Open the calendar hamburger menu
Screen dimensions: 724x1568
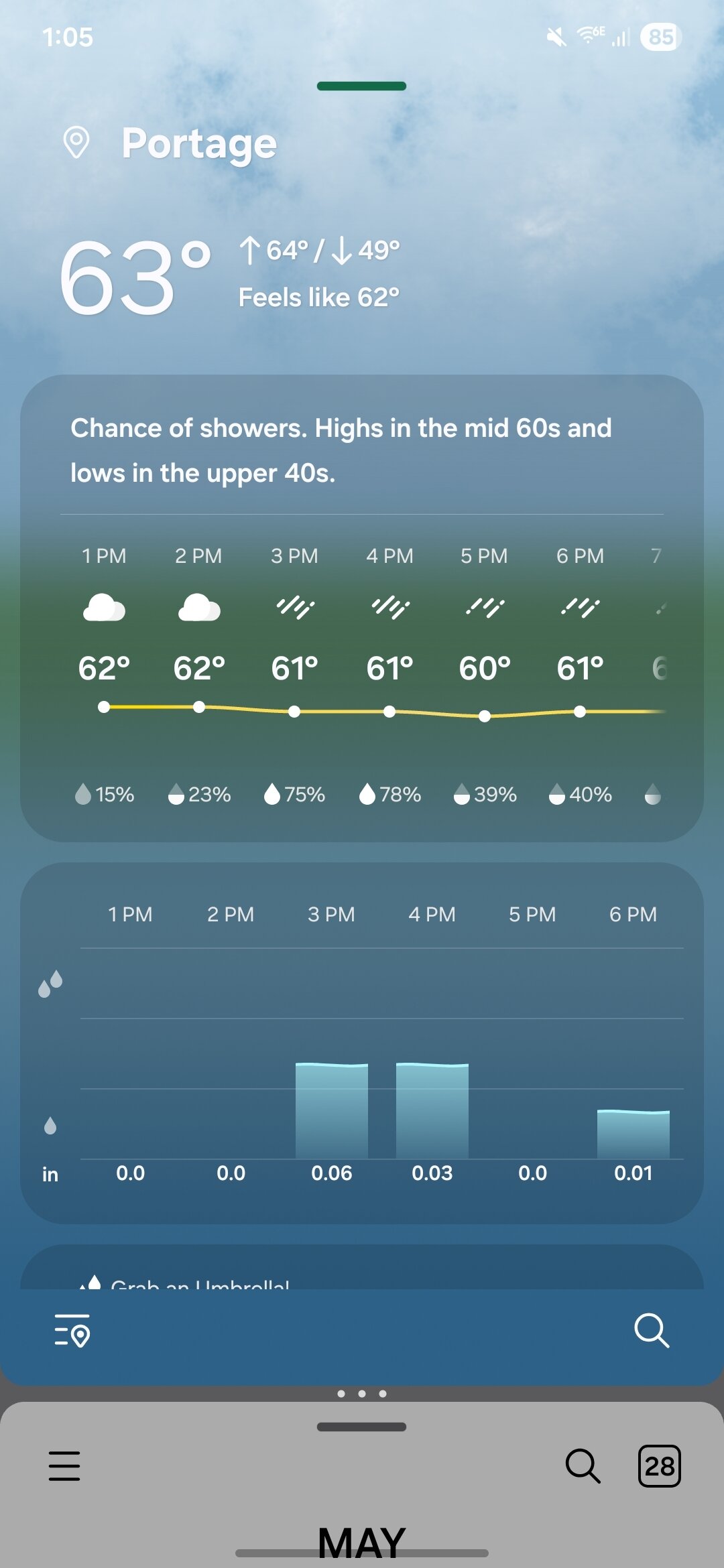(64, 1465)
